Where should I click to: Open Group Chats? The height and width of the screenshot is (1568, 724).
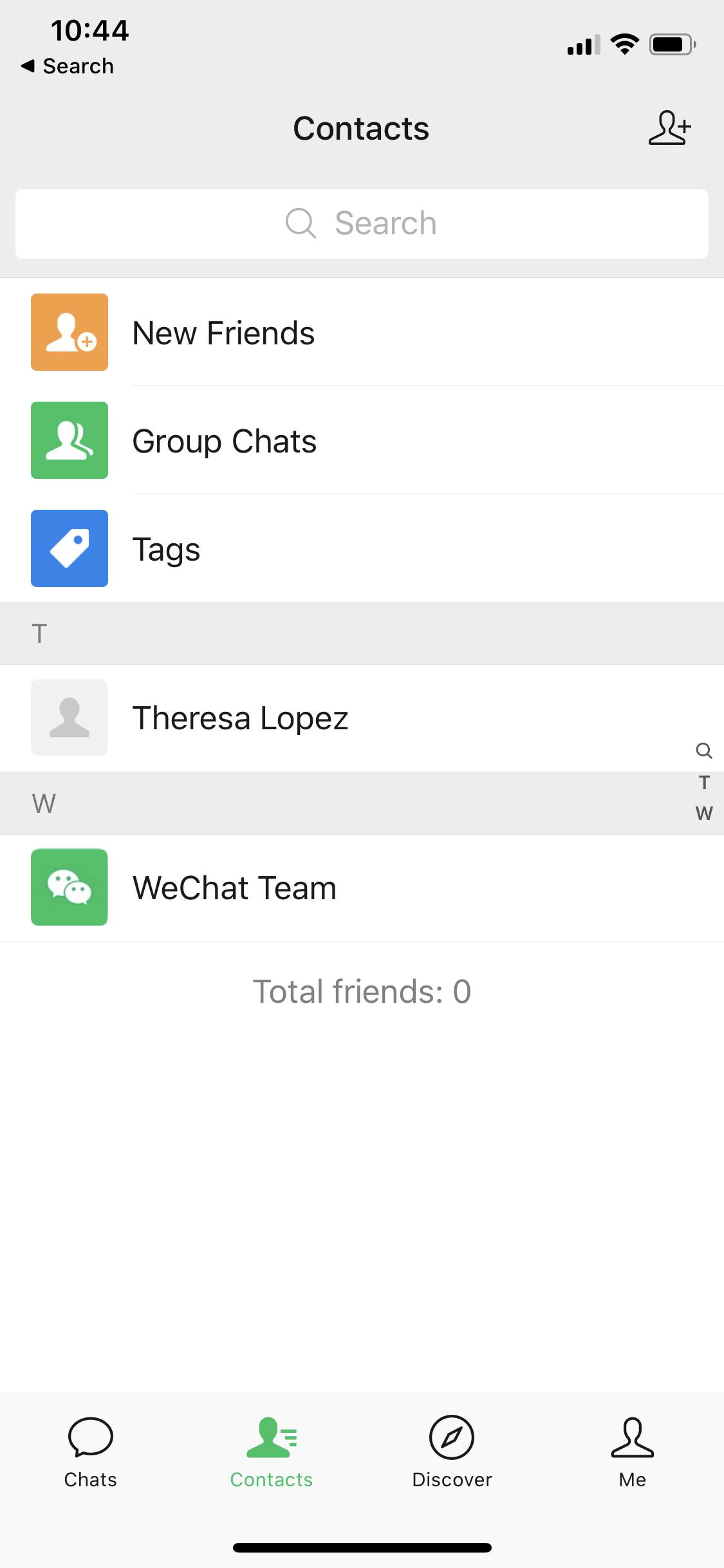click(x=362, y=440)
